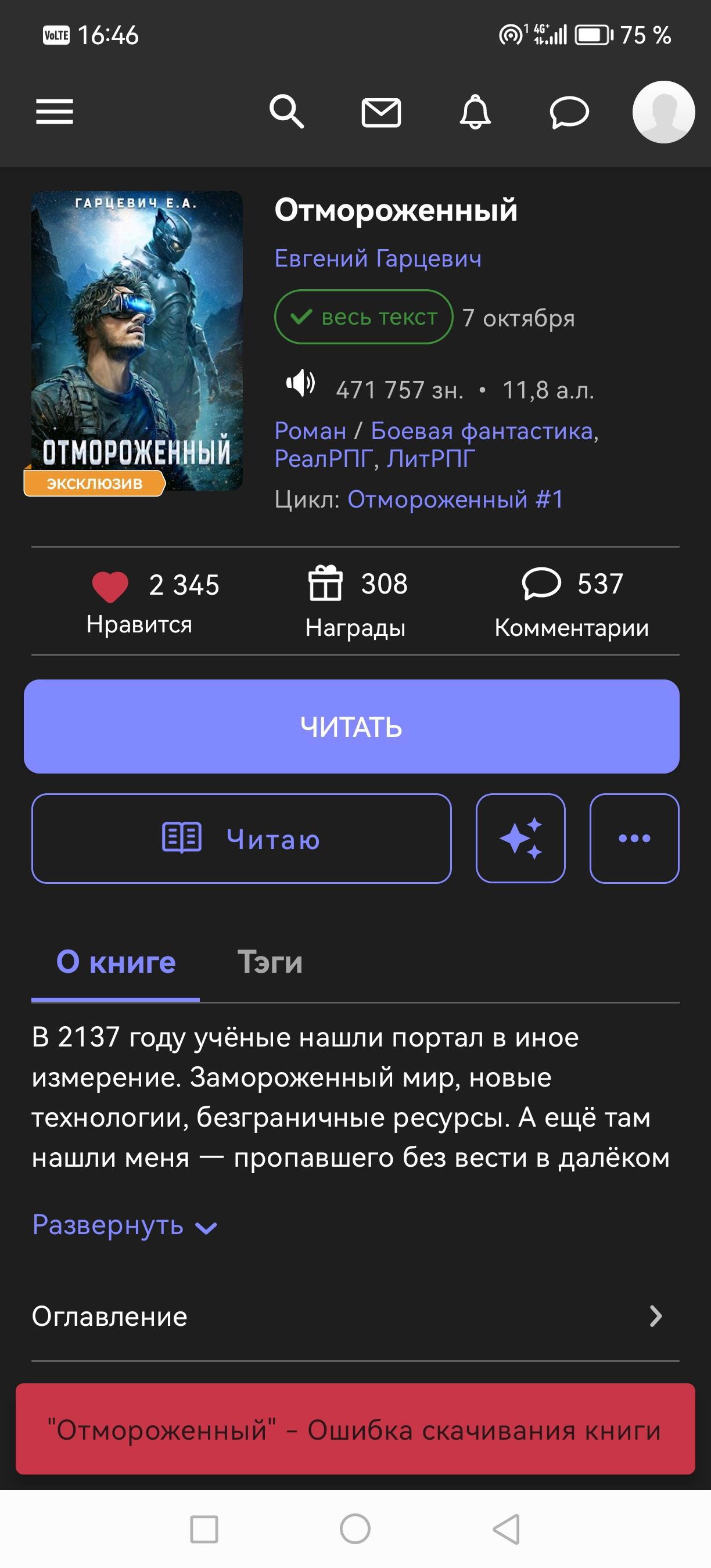This screenshot has width=711, height=1568.
Task: Open the hamburger drawer menu
Action: [x=54, y=112]
